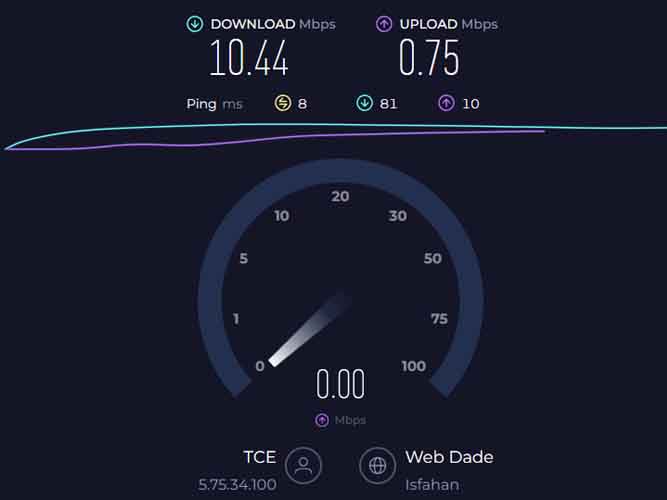This screenshot has height=500, width=667.
Task: Open the TCE provider profile icon
Action: pos(304,465)
